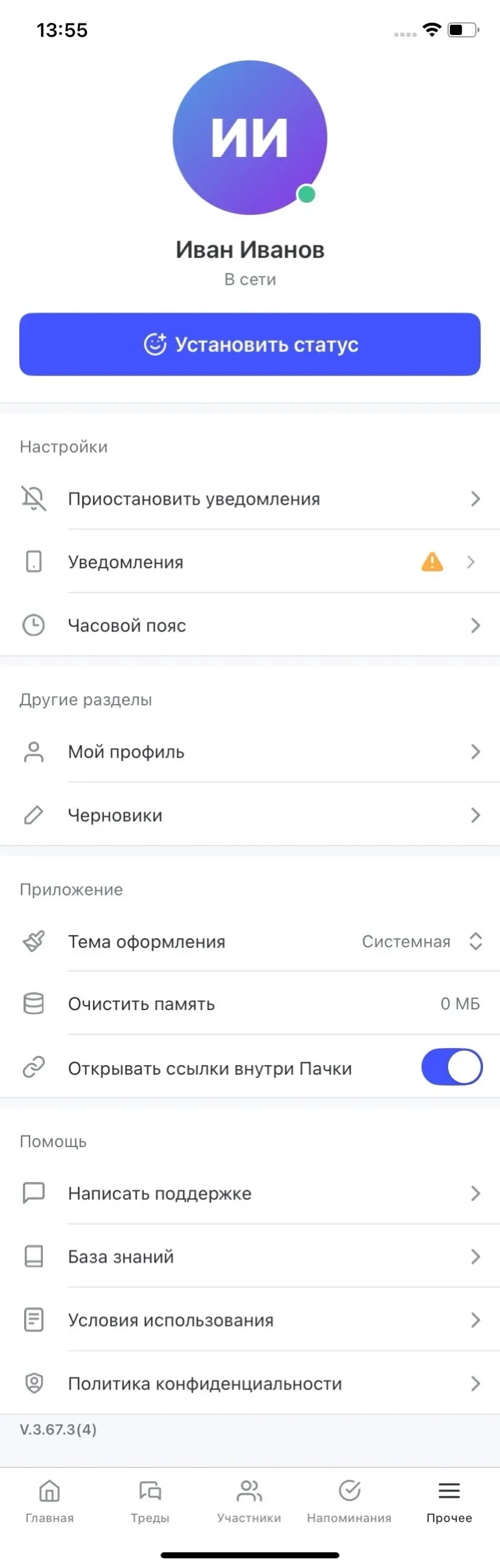The width and height of the screenshot is (500, 1568).
Task: Tap the Установить статус button
Action: pos(249,344)
